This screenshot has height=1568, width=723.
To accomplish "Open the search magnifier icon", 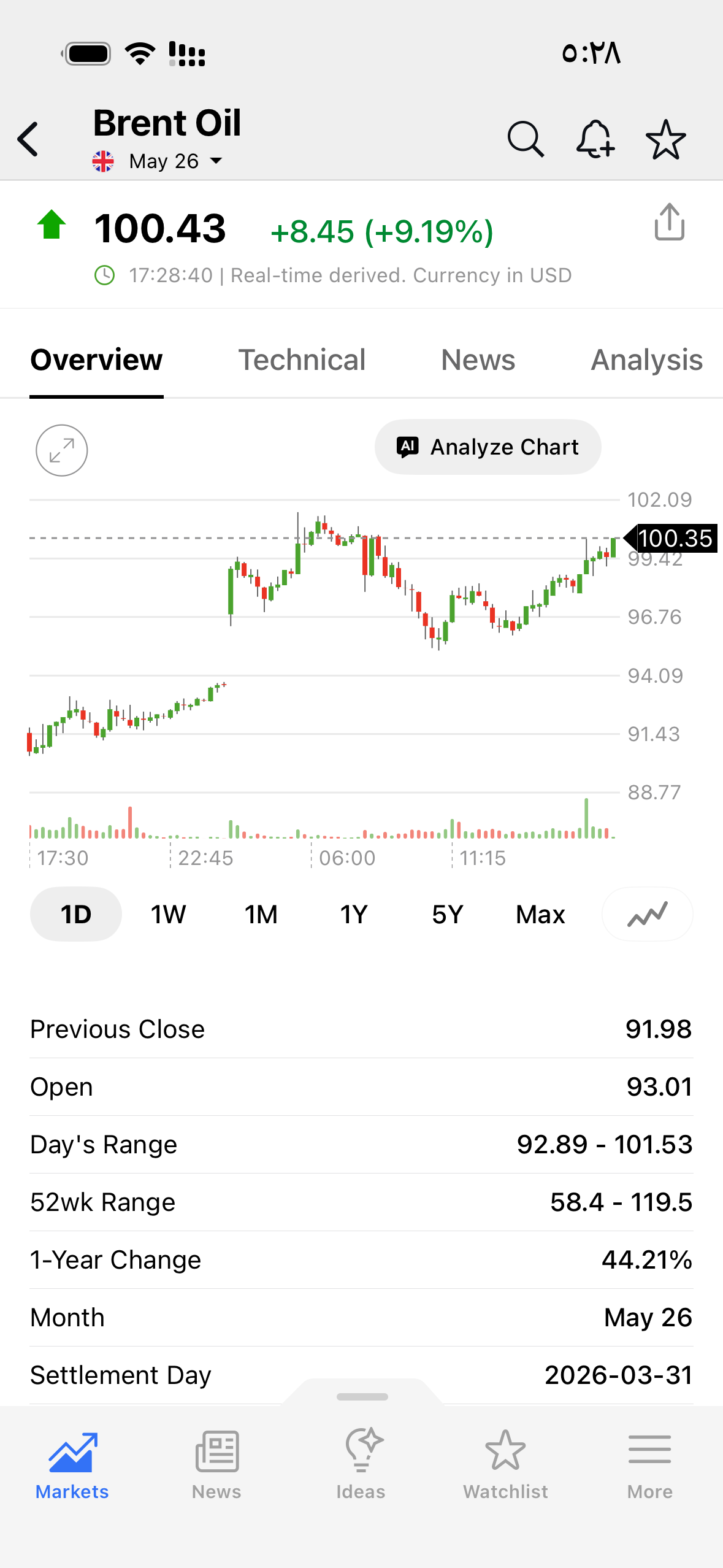I will [526, 139].
